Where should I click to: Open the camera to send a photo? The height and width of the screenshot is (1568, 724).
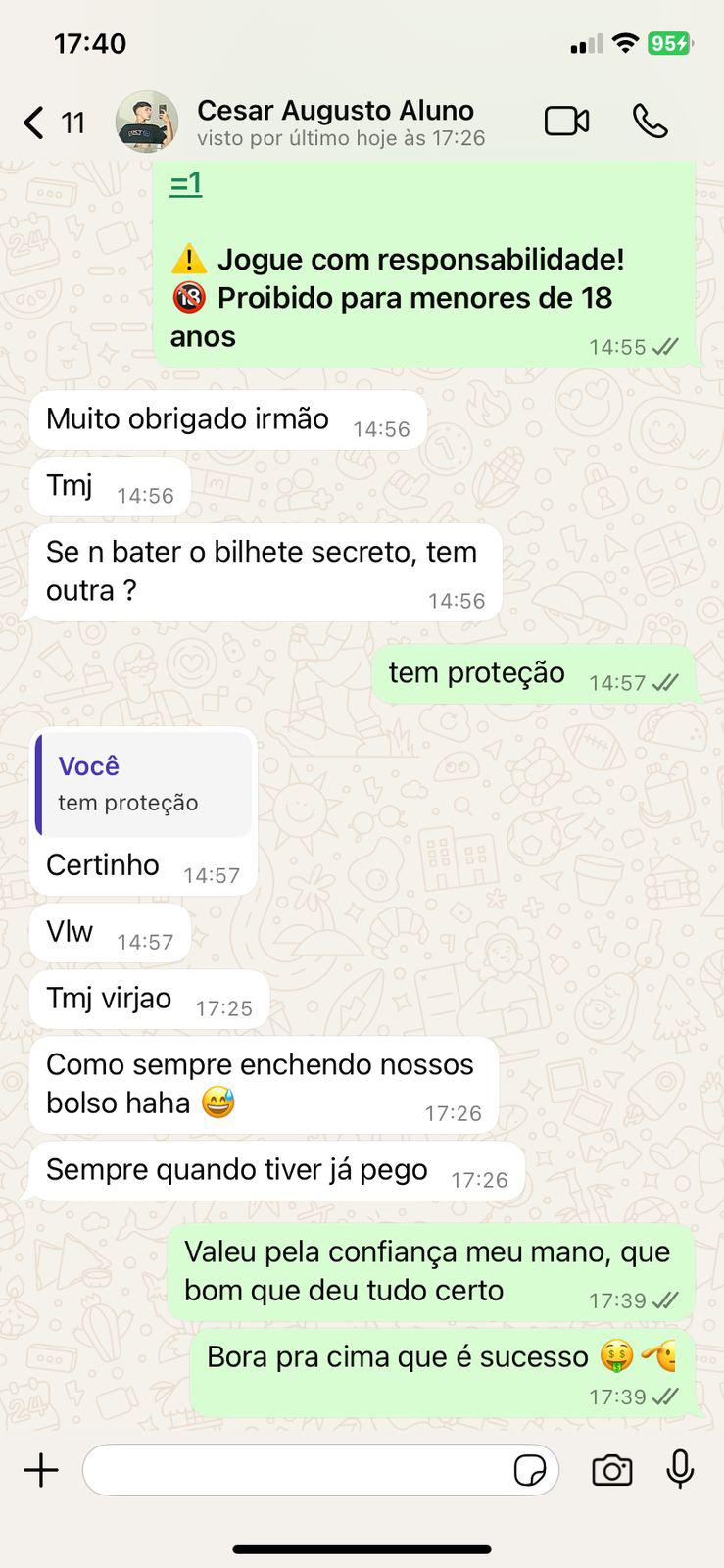tap(612, 1470)
